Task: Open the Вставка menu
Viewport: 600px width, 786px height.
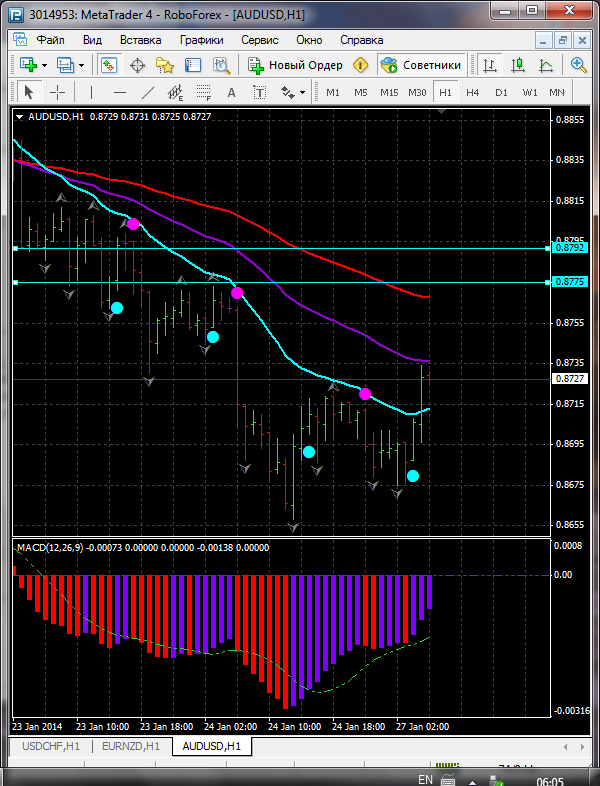Action: click(140, 40)
